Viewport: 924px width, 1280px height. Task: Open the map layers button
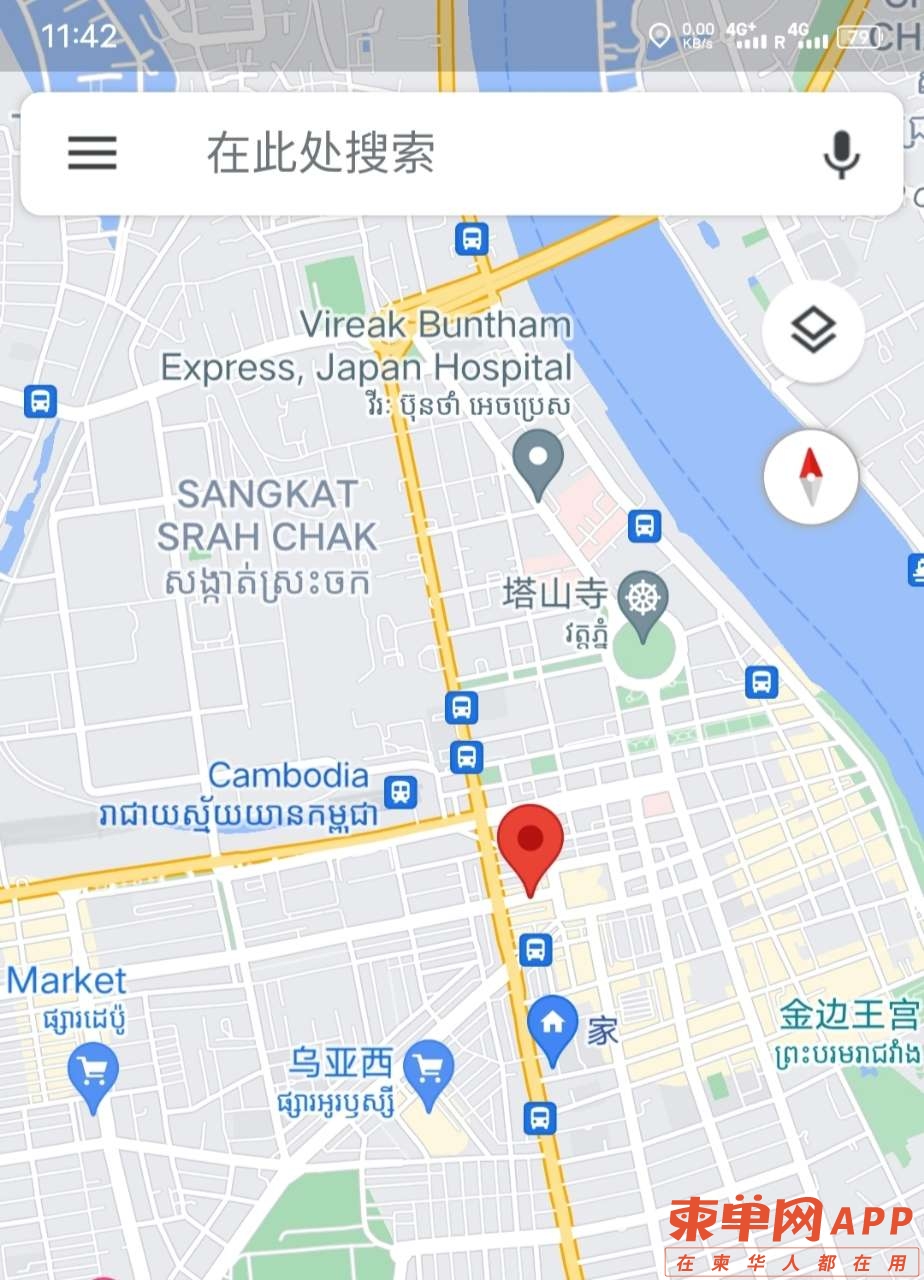tap(813, 331)
